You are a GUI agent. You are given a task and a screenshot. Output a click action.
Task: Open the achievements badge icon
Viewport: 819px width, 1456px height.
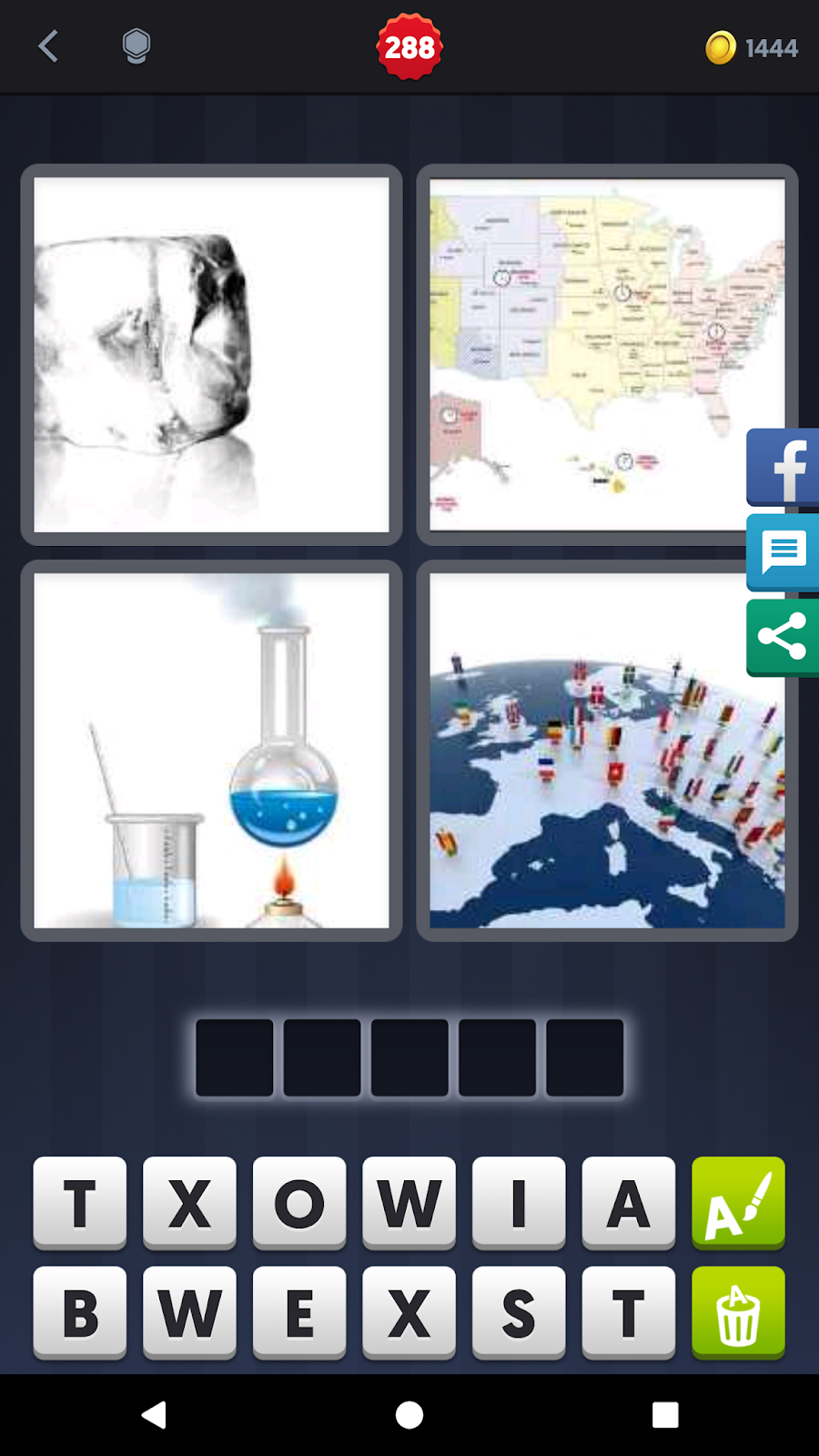[x=136, y=46]
